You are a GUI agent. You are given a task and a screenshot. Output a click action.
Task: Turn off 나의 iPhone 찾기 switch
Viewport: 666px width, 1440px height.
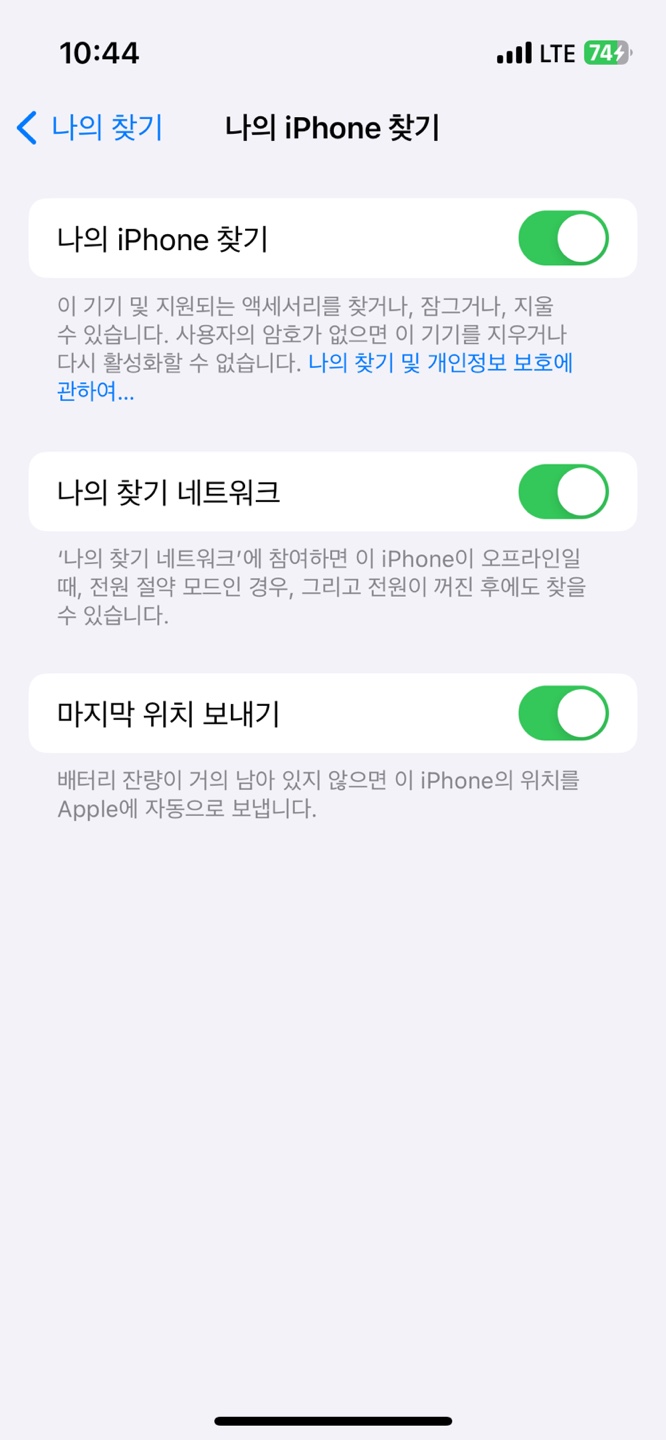coord(563,238)
